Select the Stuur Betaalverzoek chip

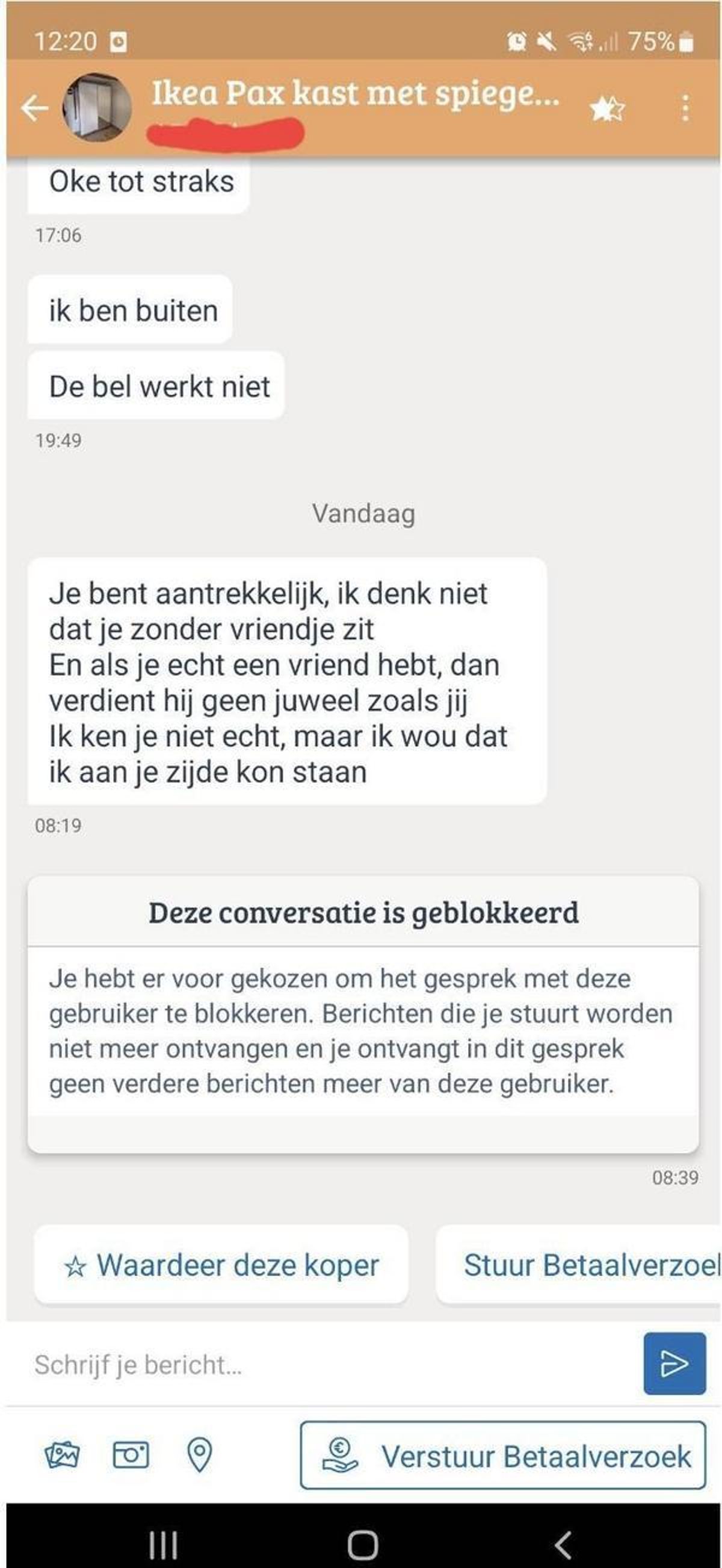(578, 1265)
